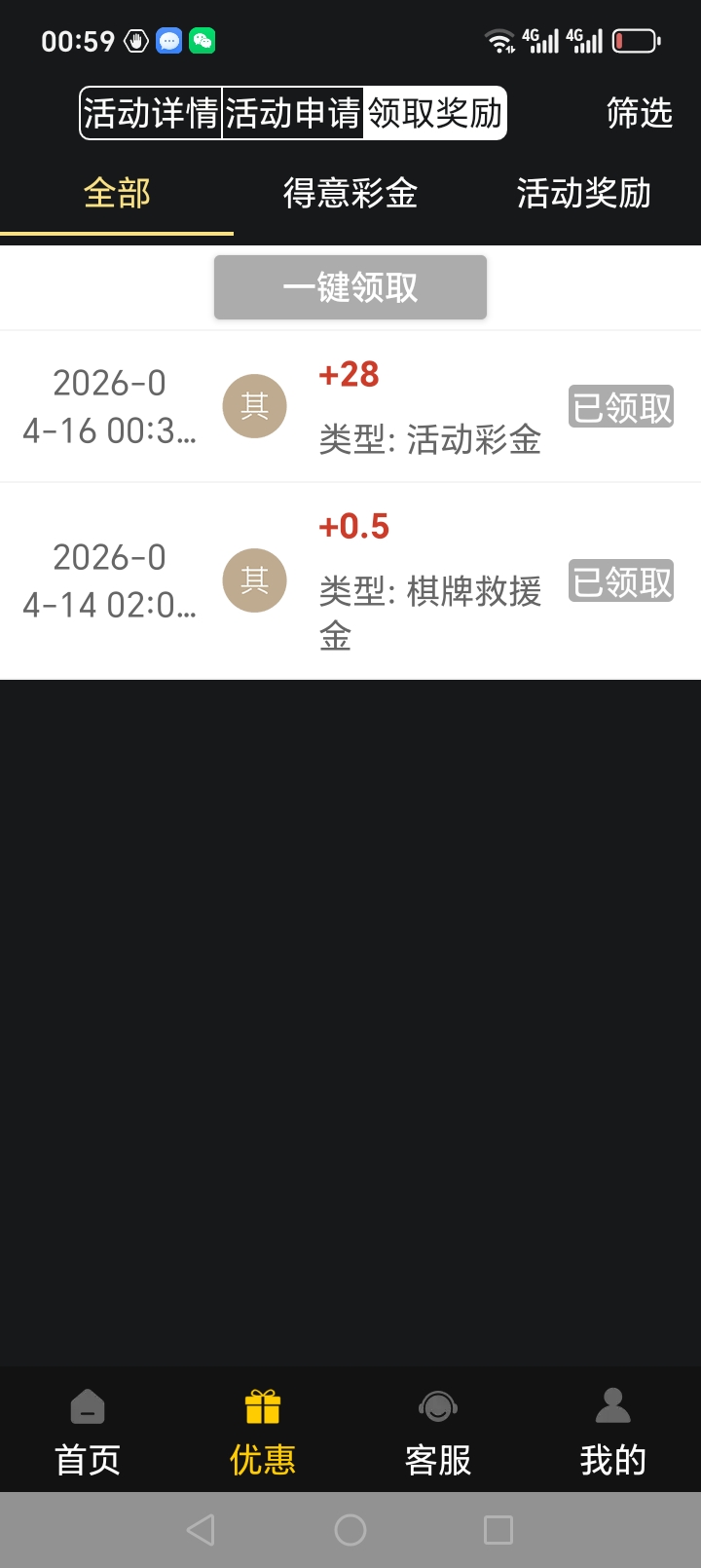Open the iMessage icon in the status bar
Viewport: 701px width, 1568px height.
pyautogui.click(x=168, y=40)
